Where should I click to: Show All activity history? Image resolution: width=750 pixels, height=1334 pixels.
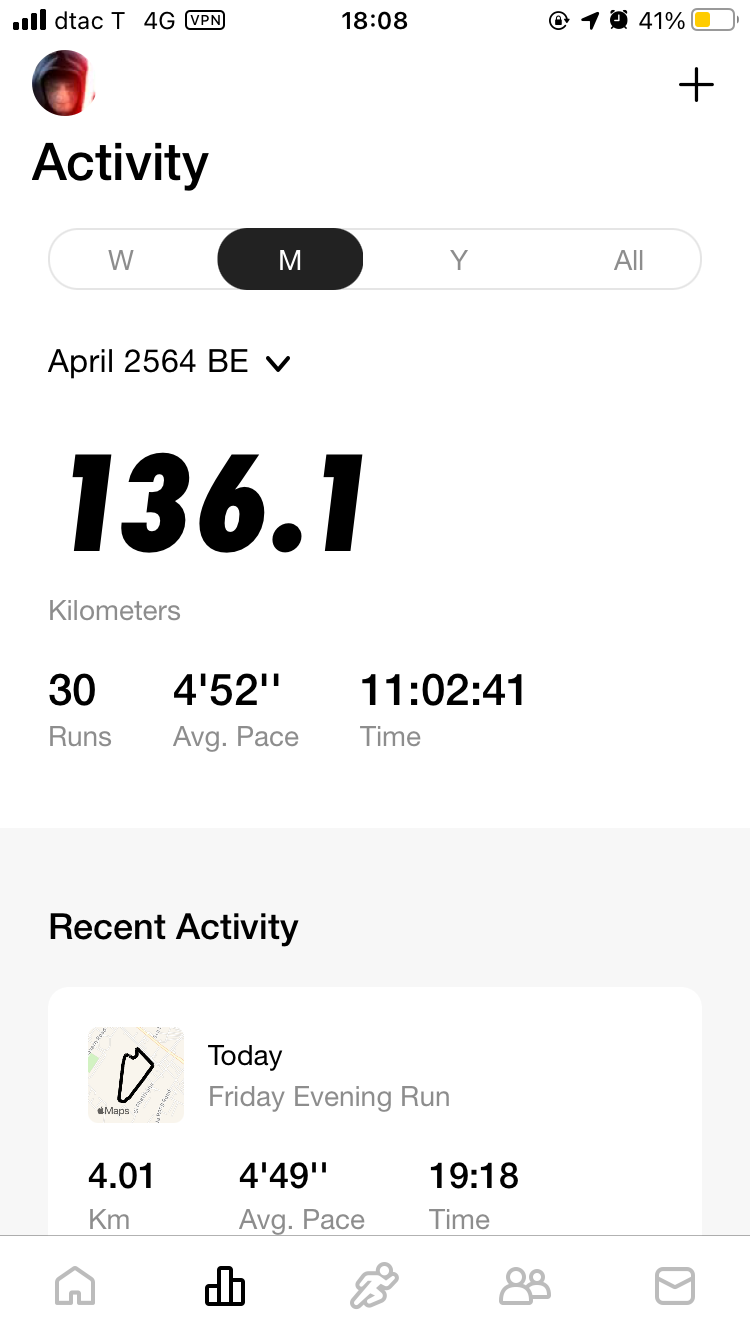coord(628,260)
